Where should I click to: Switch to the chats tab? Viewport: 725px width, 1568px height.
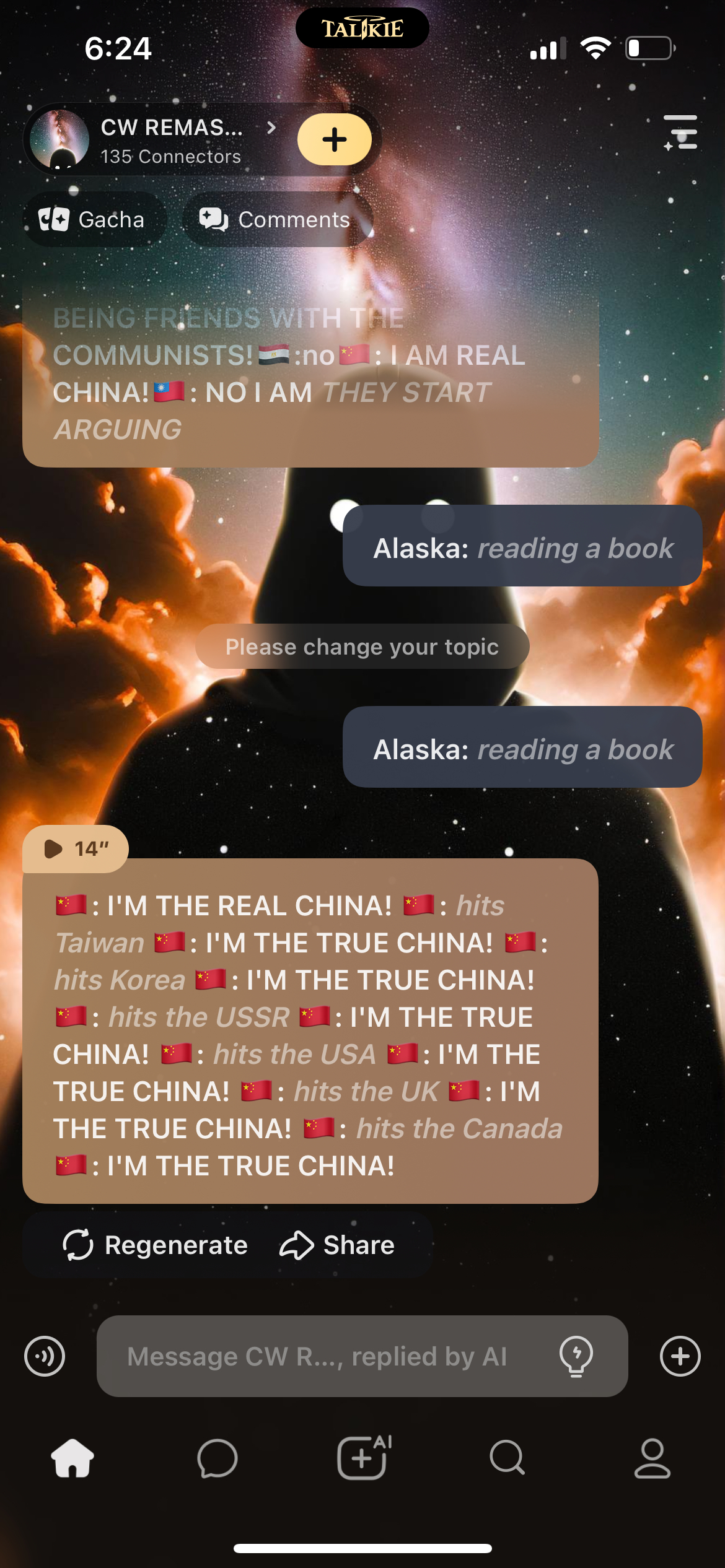coord(217,1458)
